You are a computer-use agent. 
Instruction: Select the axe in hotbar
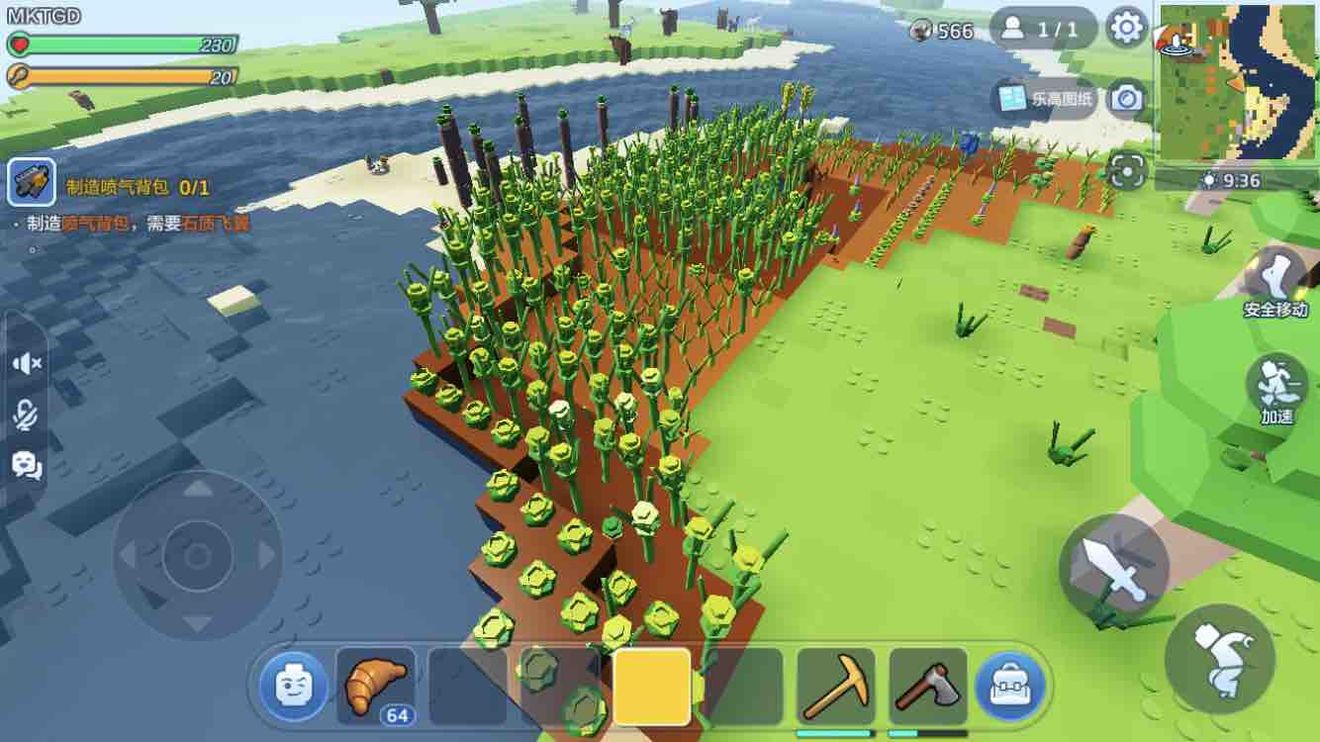[928, 687]
